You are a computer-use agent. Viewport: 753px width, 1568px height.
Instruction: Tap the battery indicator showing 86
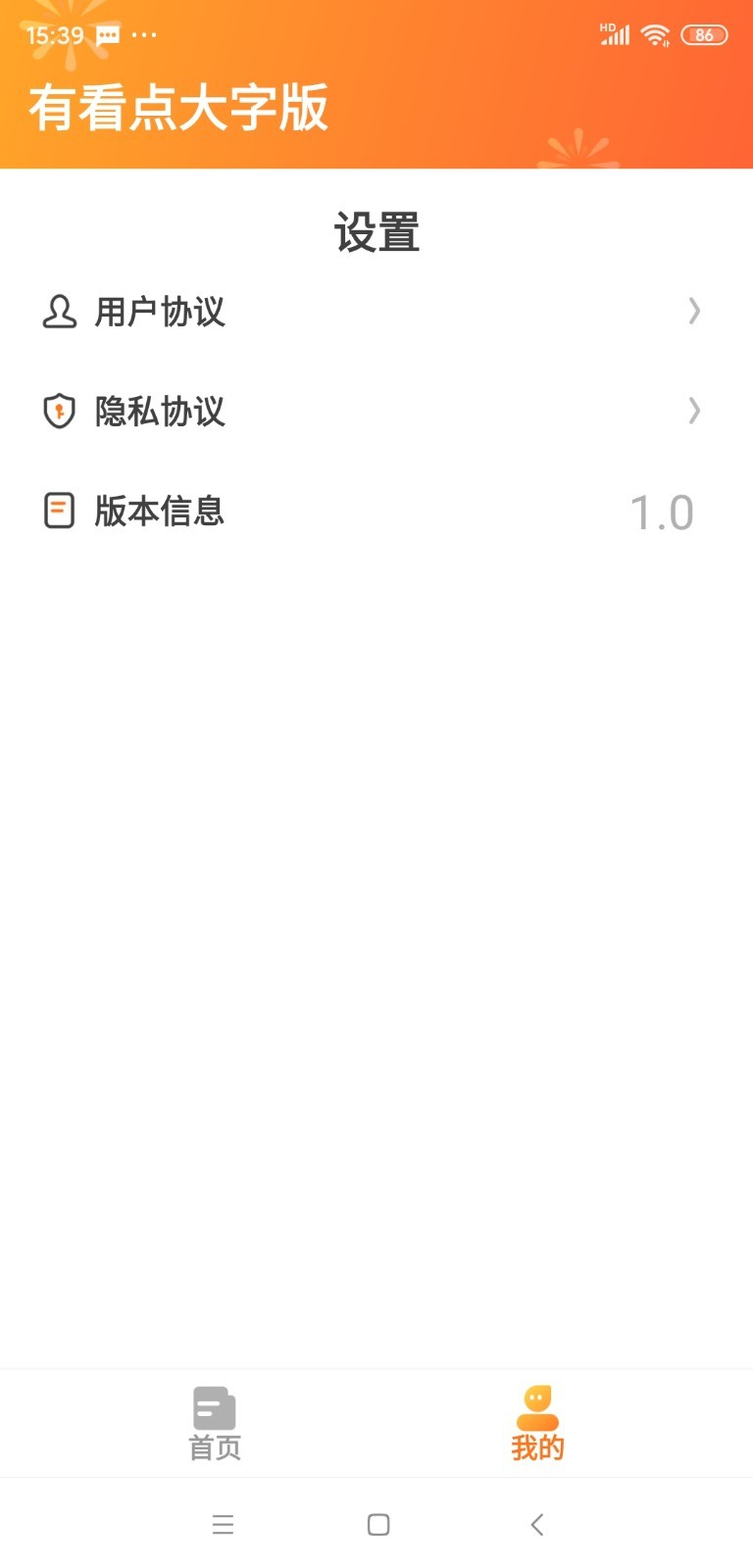(703, 35)
